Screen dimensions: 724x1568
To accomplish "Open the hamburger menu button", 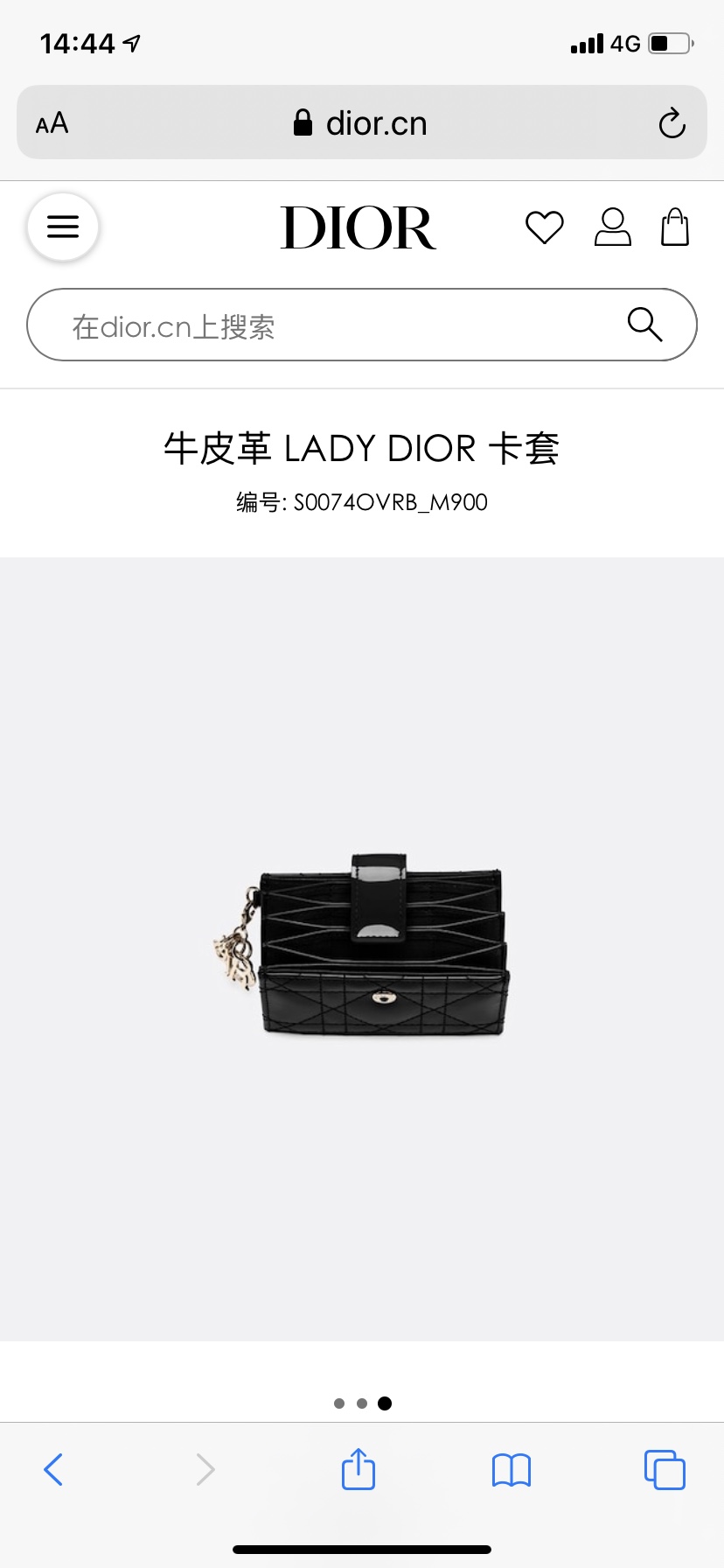I will [x=63, y=227].
